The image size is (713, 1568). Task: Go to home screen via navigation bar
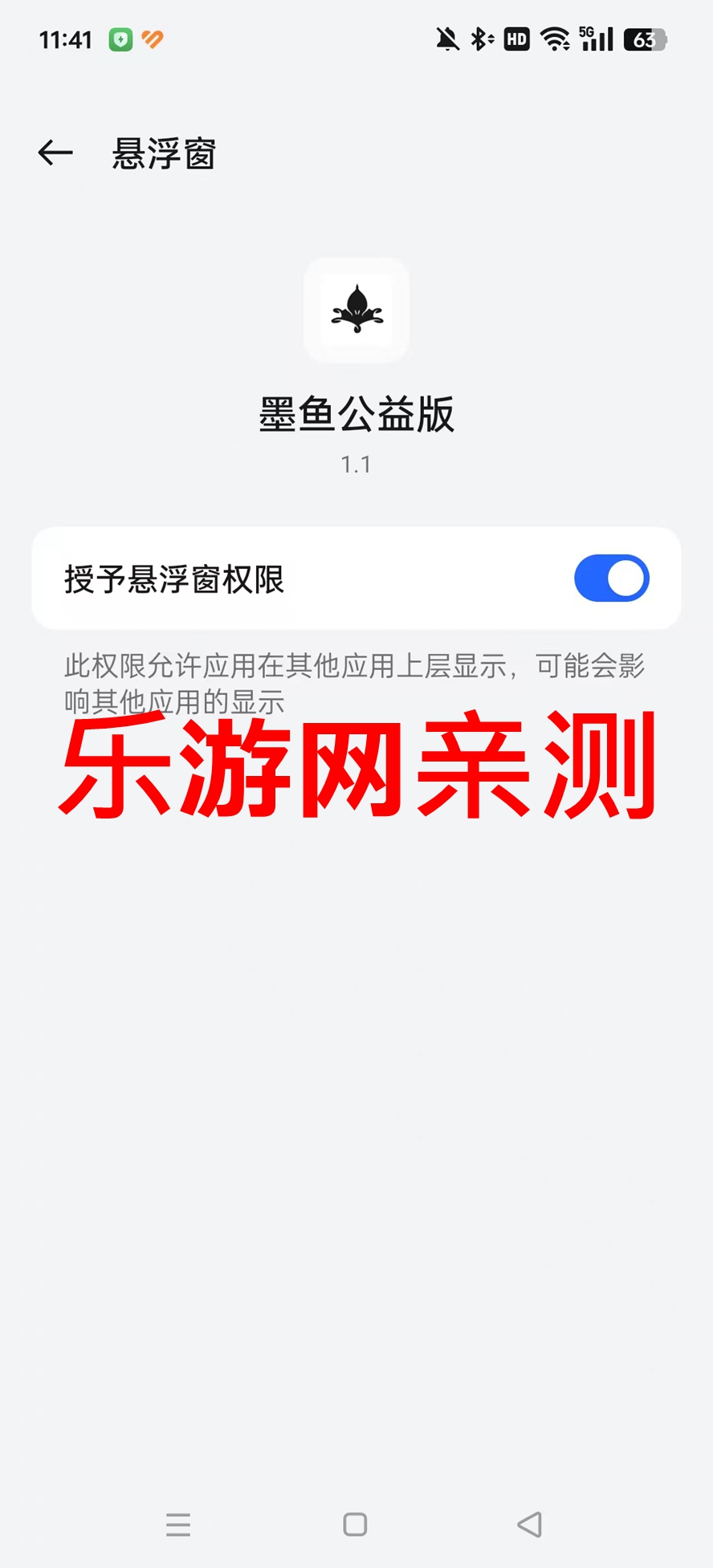pyautogui.click(x=355, y=1524)
